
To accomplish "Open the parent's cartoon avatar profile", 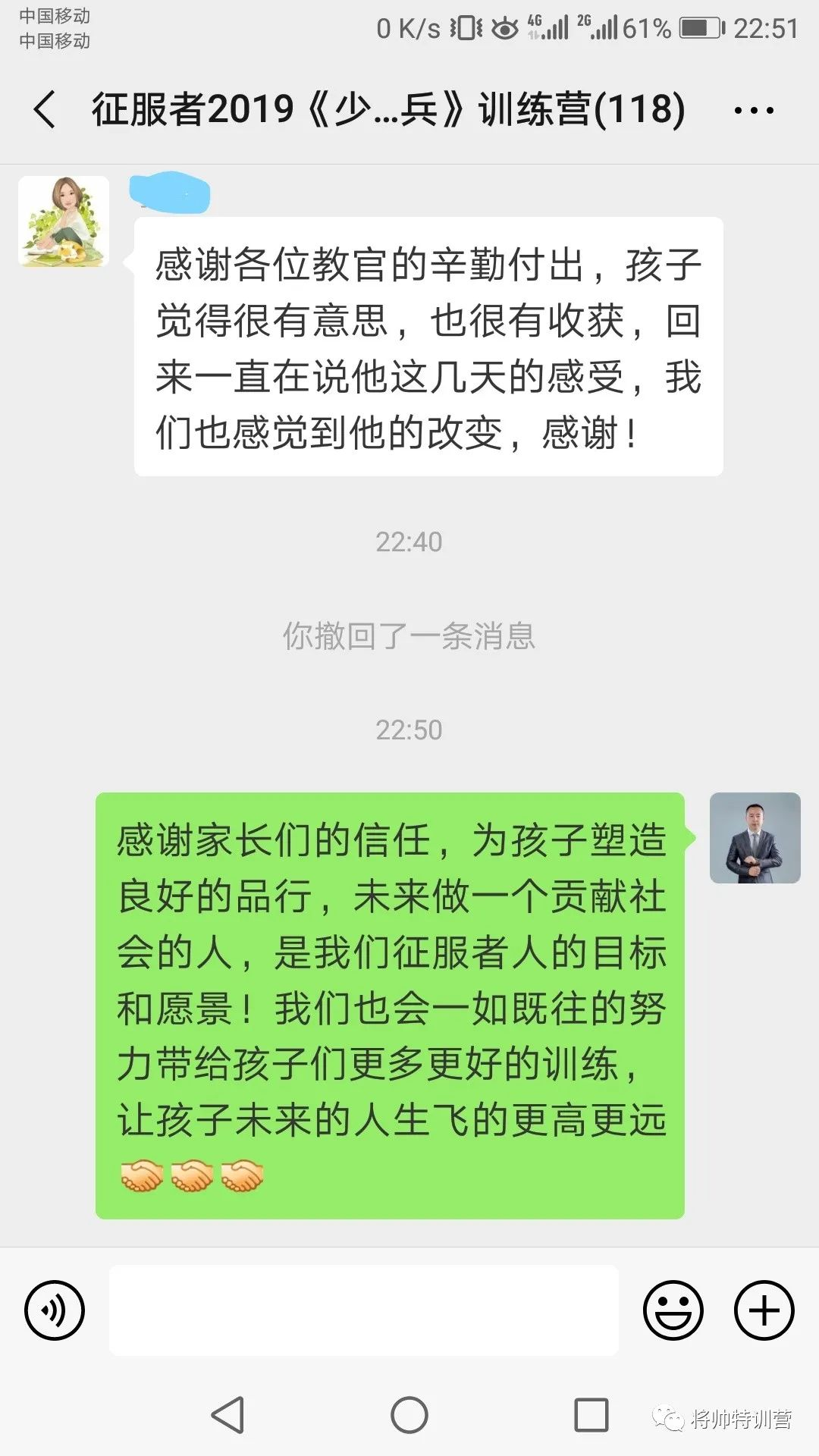I will (x=64, y=221).
